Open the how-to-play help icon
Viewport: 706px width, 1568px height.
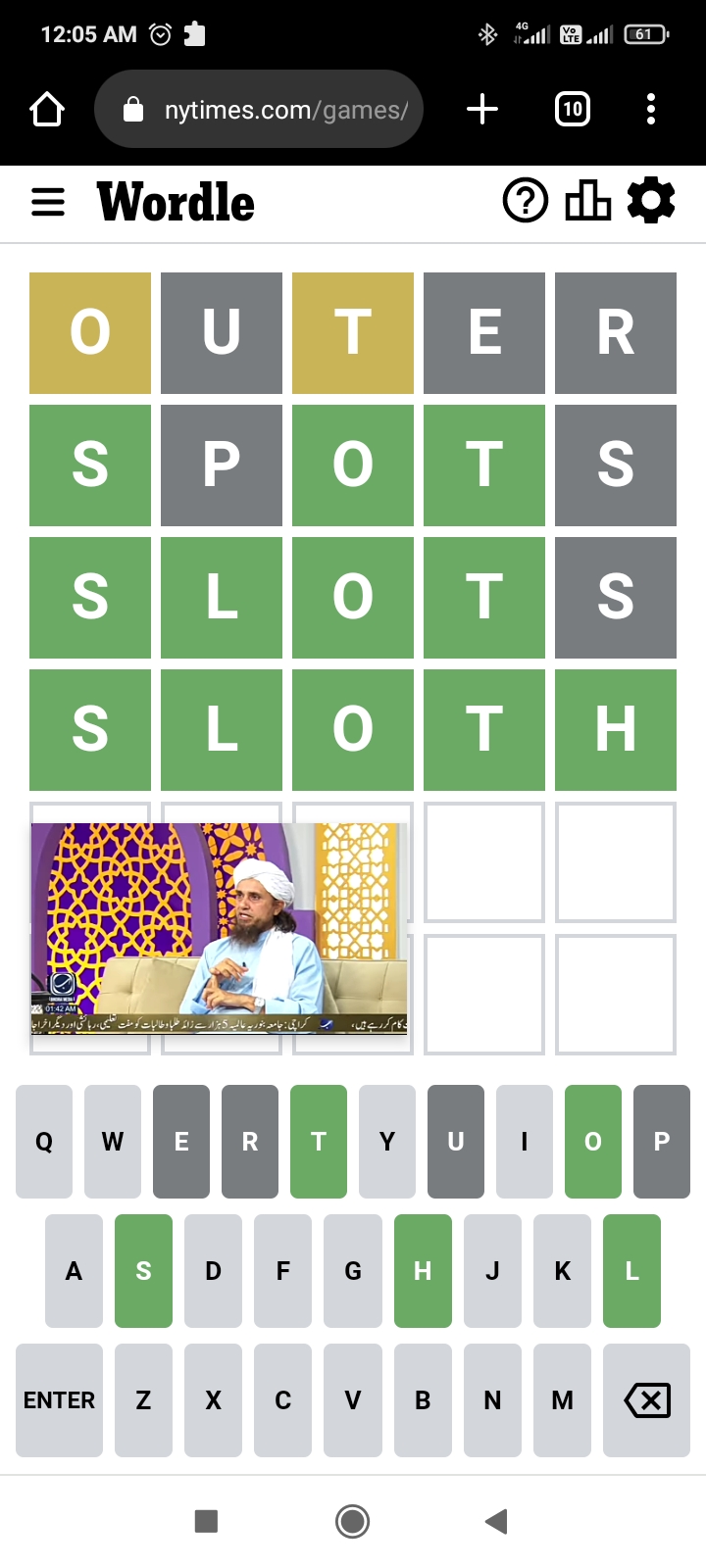526,201
